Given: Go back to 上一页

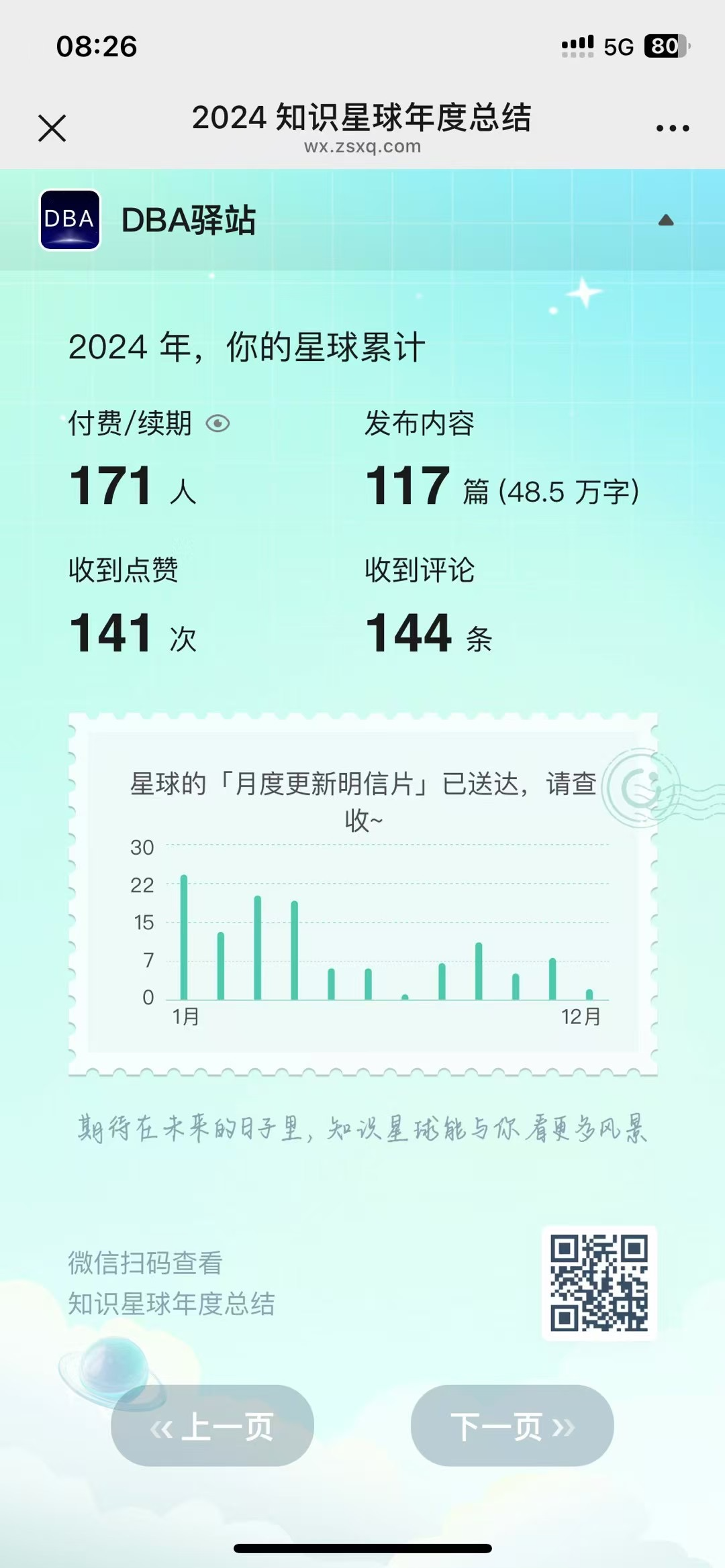Looking at the screenshot, I should pos(212,1425).
